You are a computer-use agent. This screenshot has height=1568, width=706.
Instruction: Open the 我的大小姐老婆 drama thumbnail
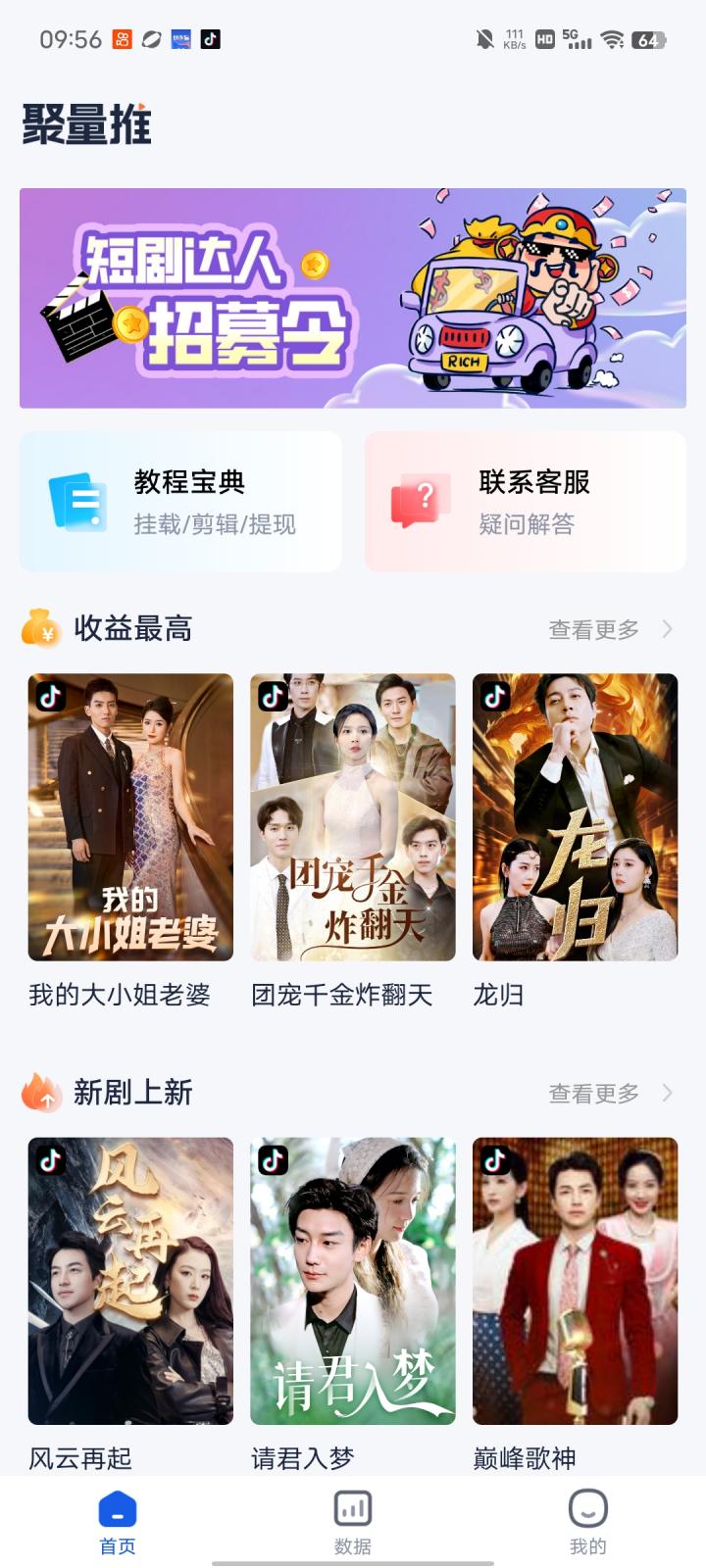point(130,815)
